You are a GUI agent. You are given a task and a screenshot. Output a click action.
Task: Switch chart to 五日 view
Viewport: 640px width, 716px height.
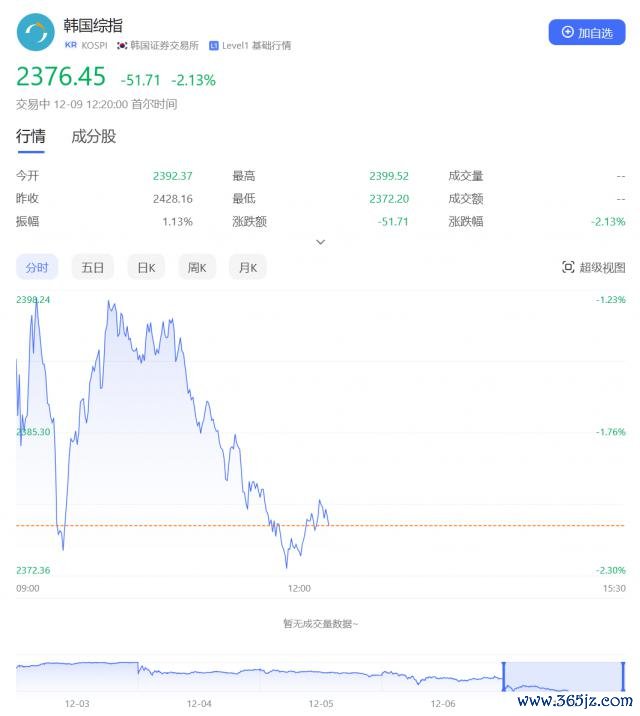click(x=92, y=267)
